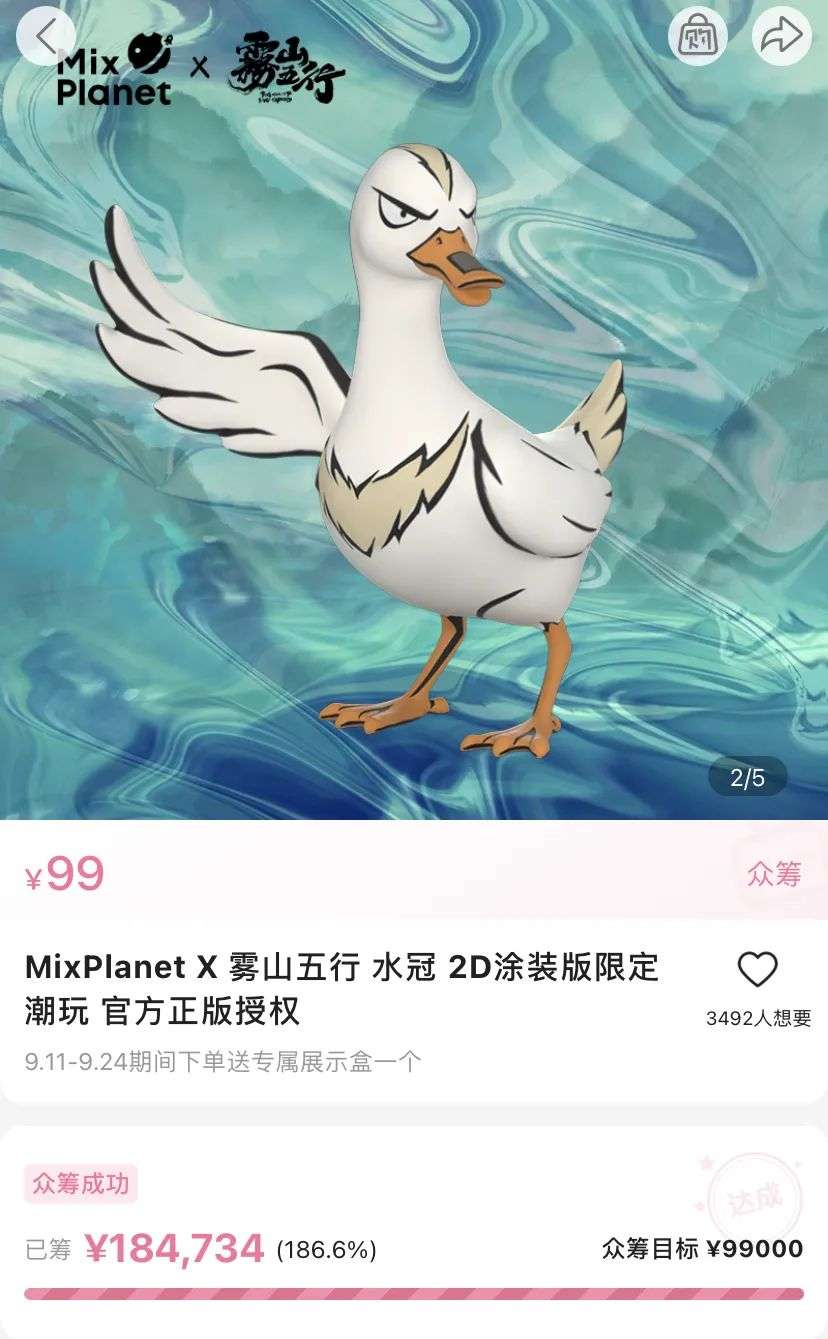This screenshot has width=828, height=1339.
Task: Go back using the top-left arrow
Action: click(x=46, y=36)
